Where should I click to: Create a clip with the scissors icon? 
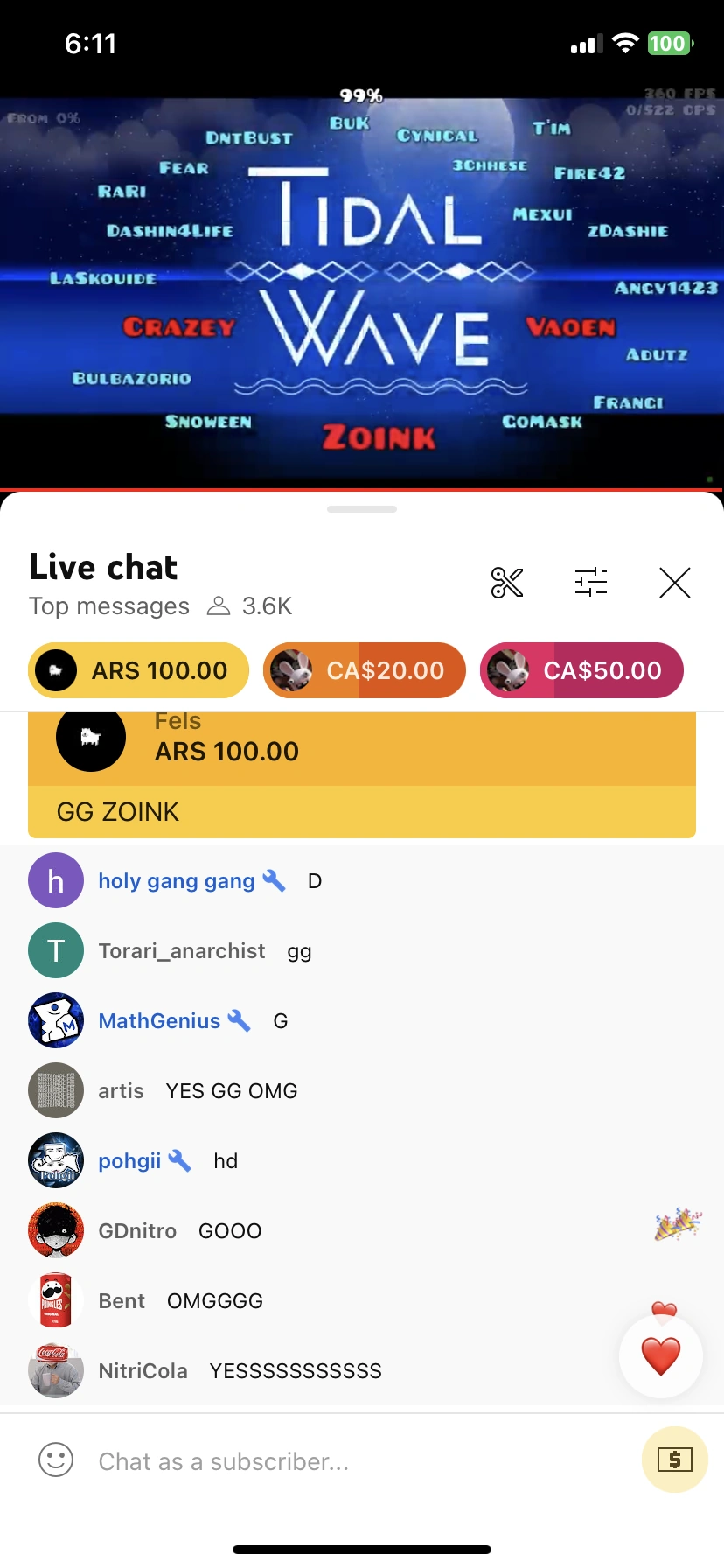tap(507, 582)
